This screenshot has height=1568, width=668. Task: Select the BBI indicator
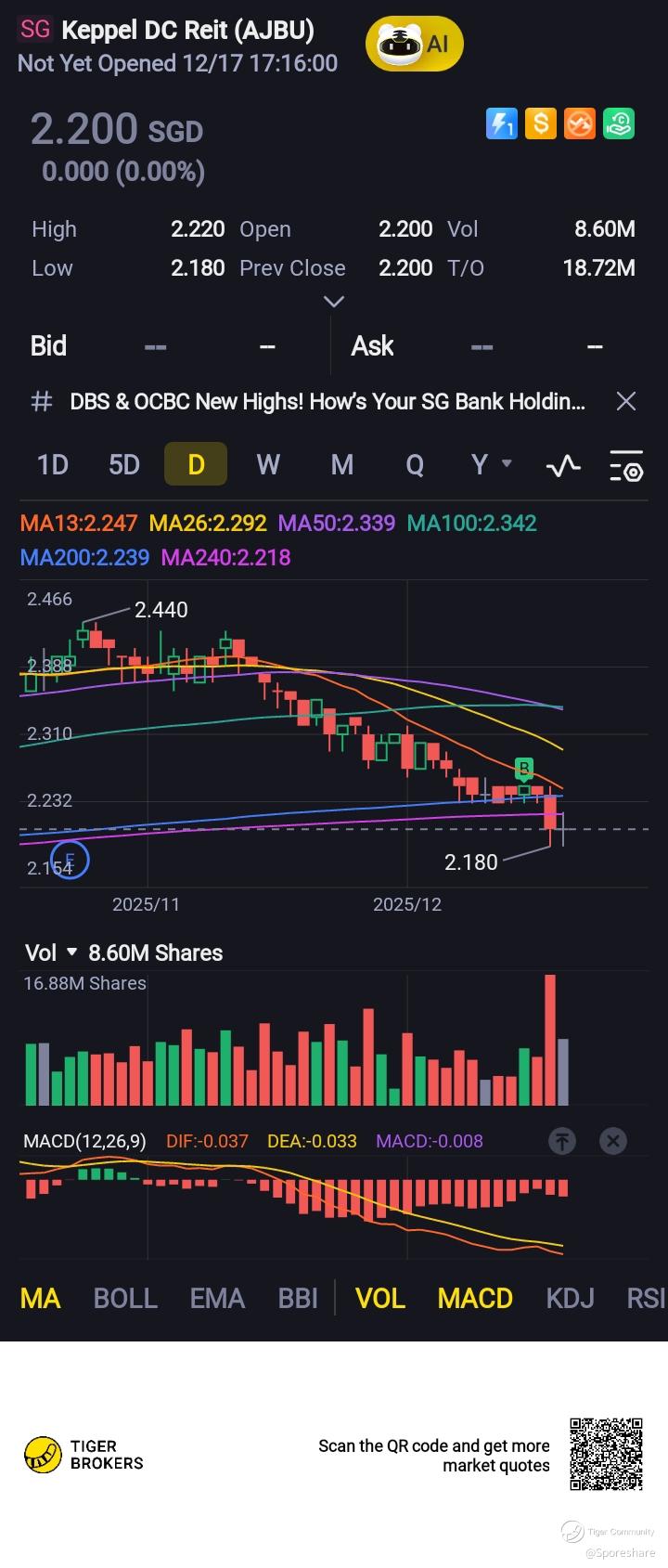tap(298, 1298)
